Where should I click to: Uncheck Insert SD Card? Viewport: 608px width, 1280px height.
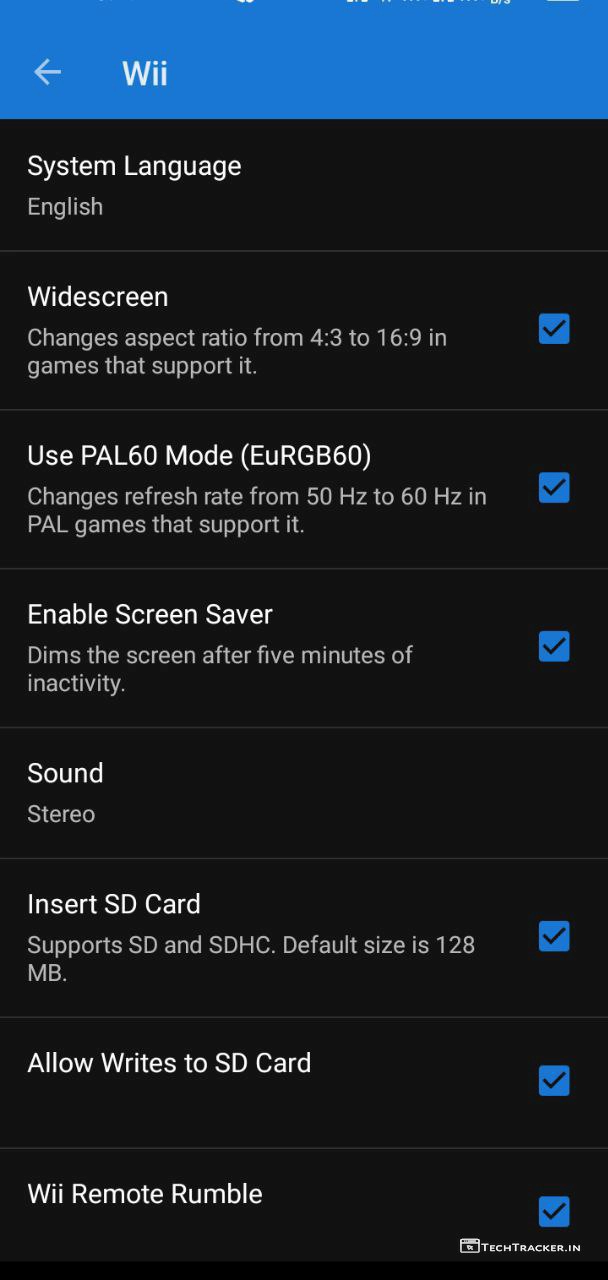(553, 937)
